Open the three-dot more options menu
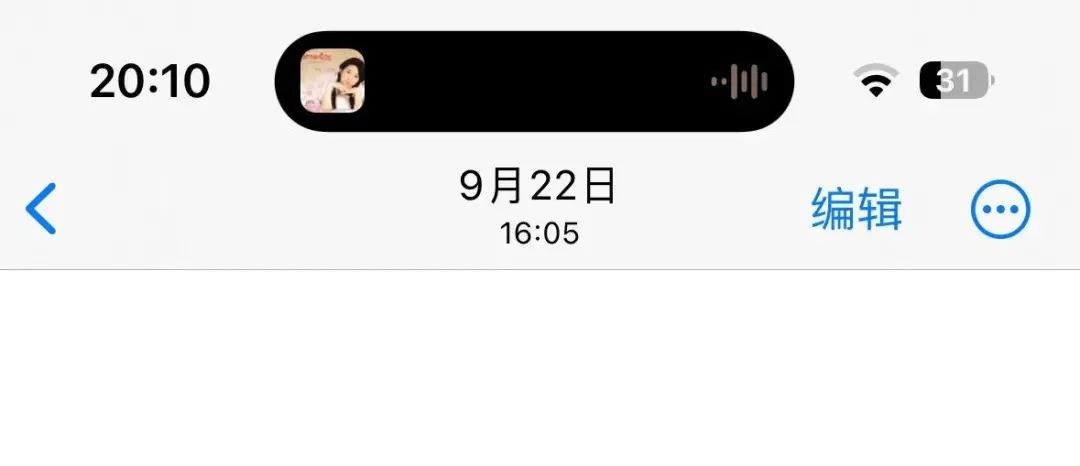The height and width of the screenshot is (466, 1080). click(x=1000, y=210)
